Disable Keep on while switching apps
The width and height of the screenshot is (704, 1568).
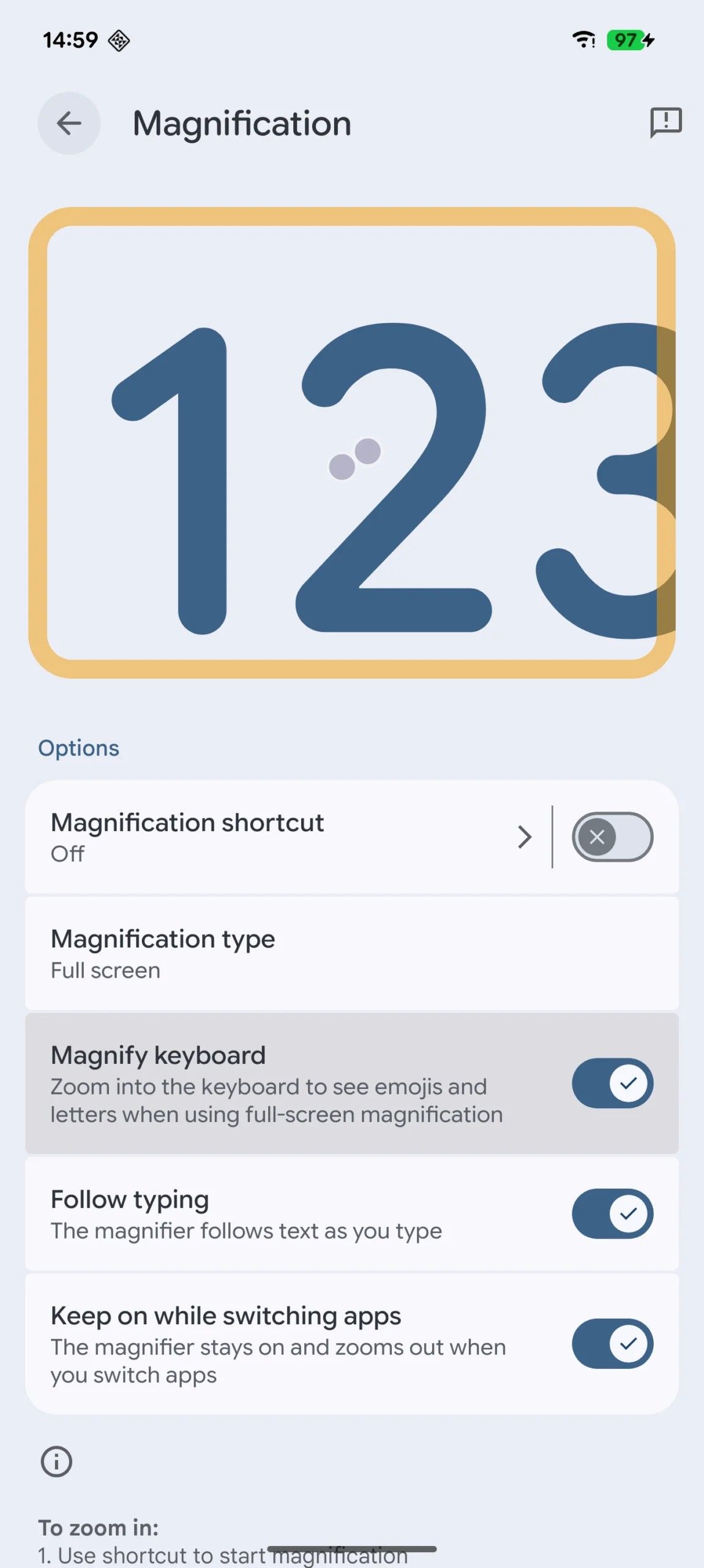pos(612,1344)
